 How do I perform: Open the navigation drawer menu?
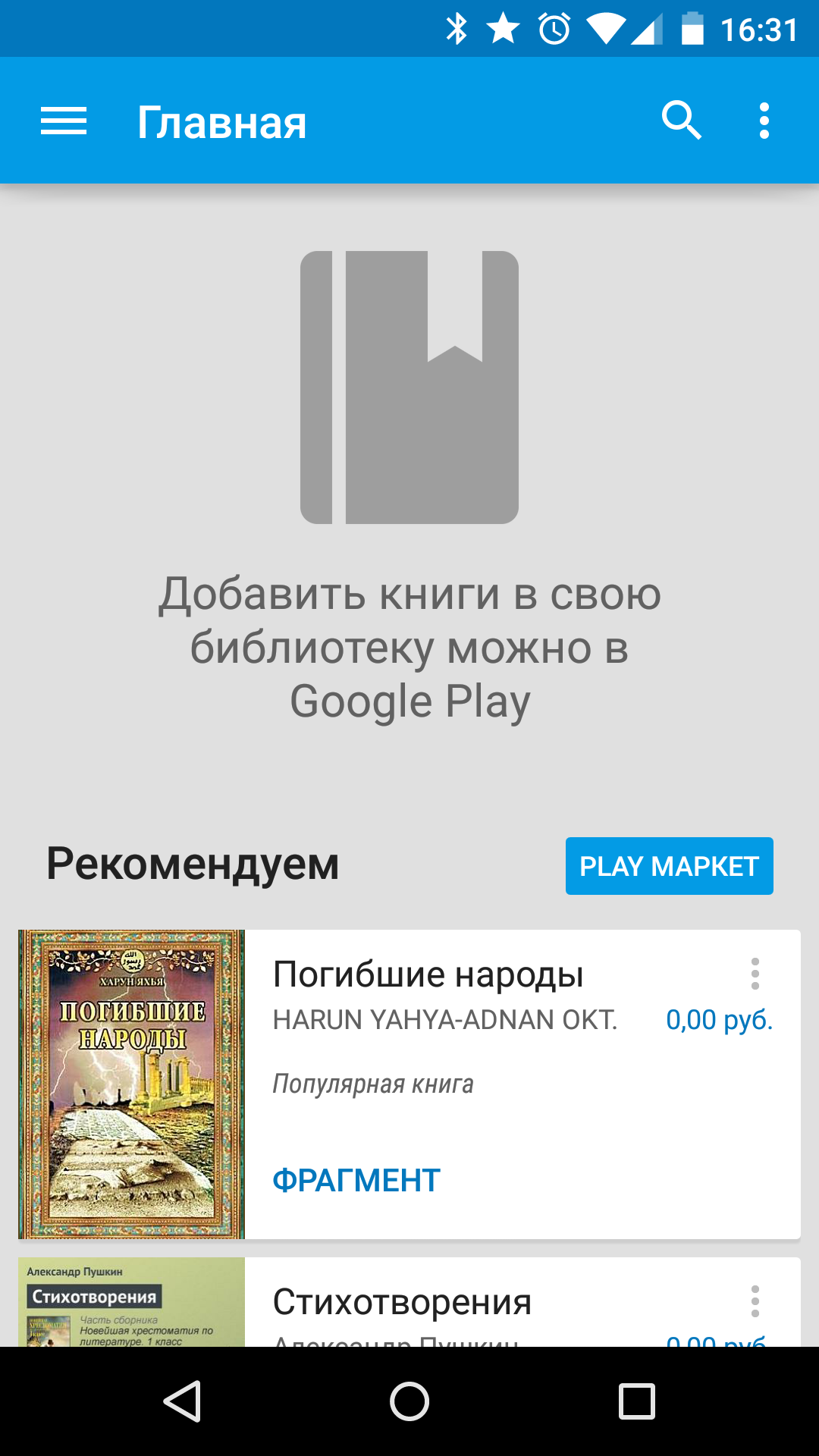tap(64, 121)
